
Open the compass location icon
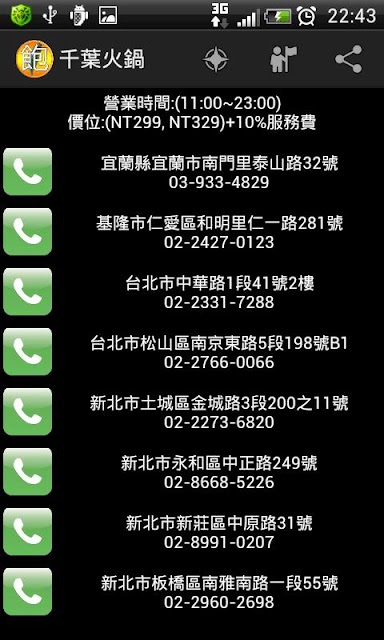(x=216, y=60)
